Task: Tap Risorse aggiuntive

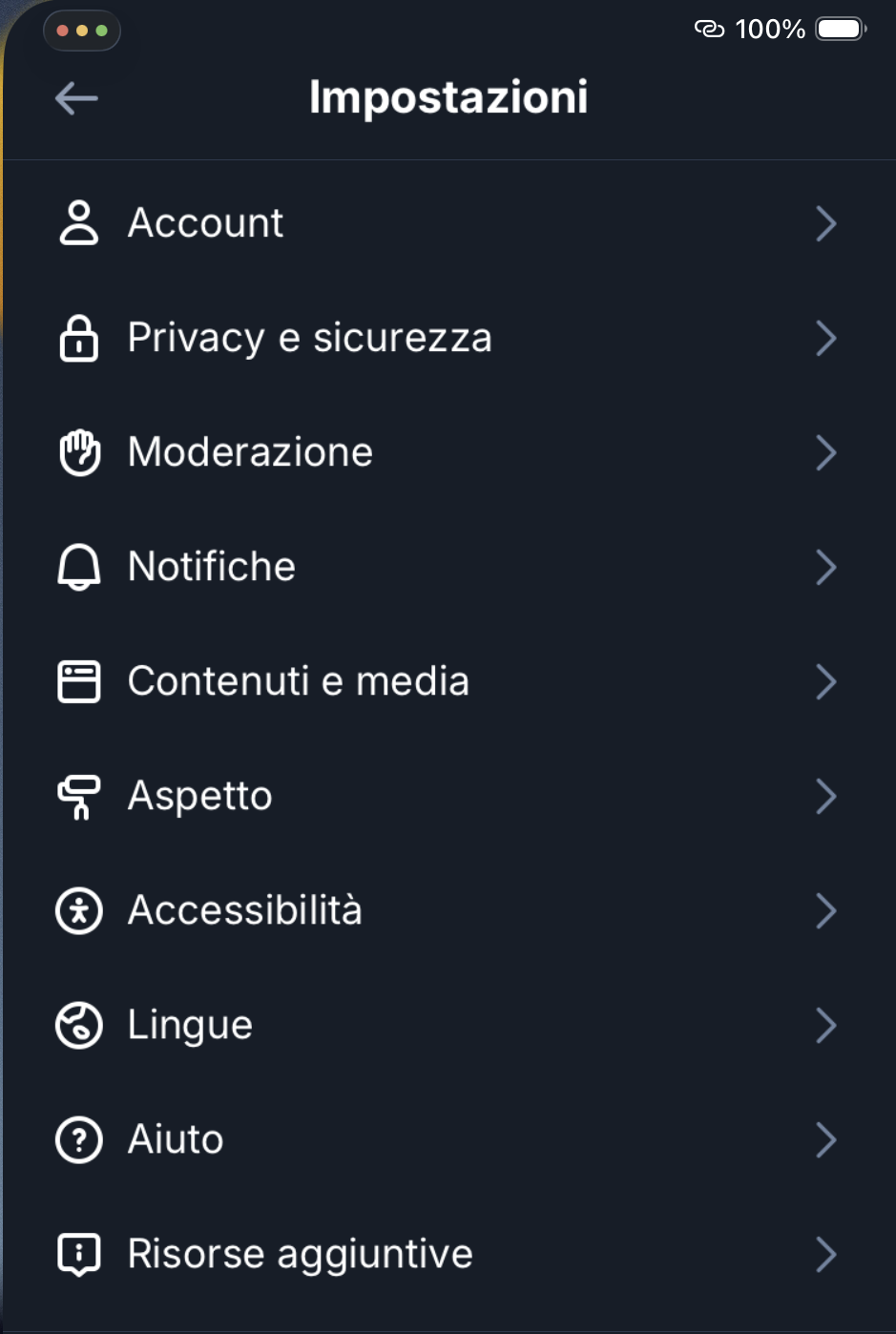Action: 300,1254
